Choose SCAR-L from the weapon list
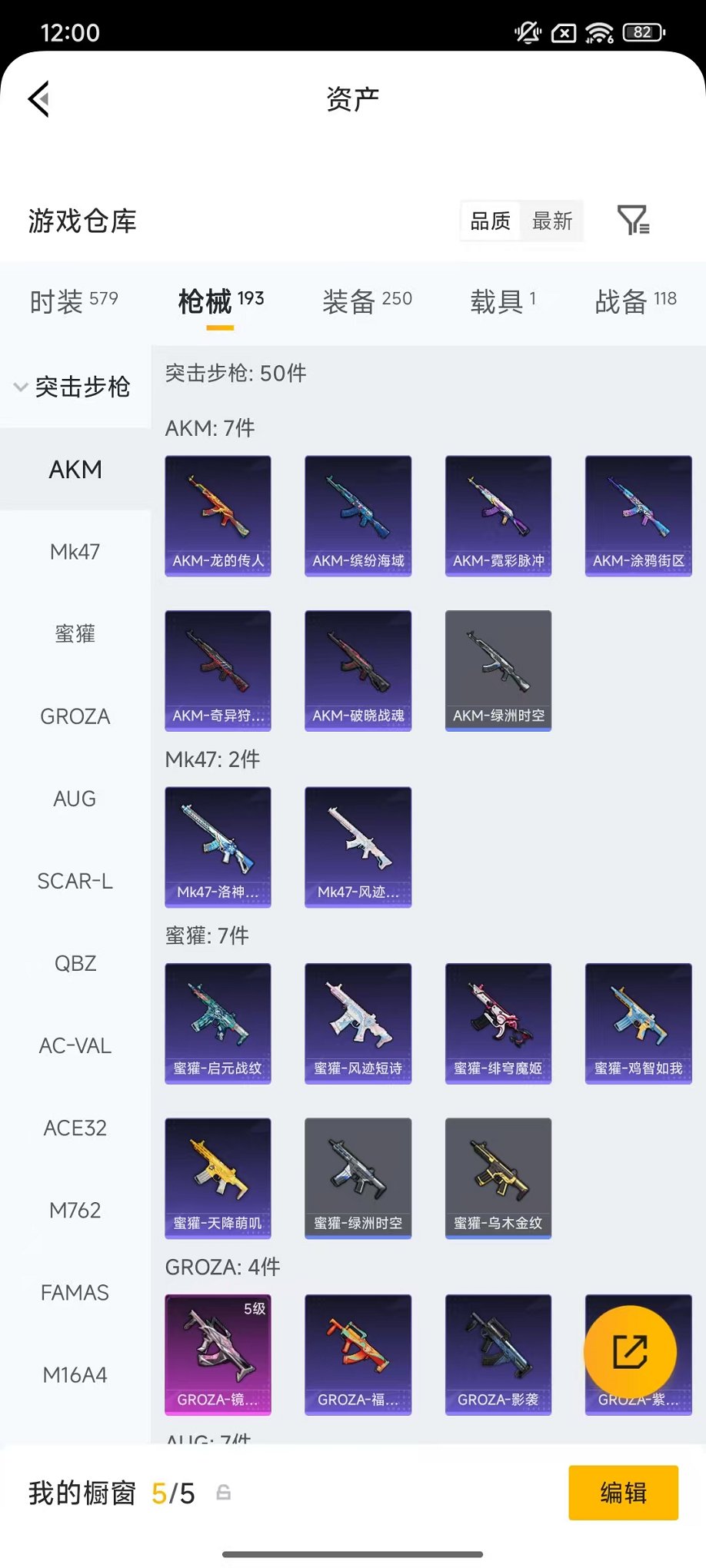The width and height of the screenshot is (706, 1568). pos(75,881)
